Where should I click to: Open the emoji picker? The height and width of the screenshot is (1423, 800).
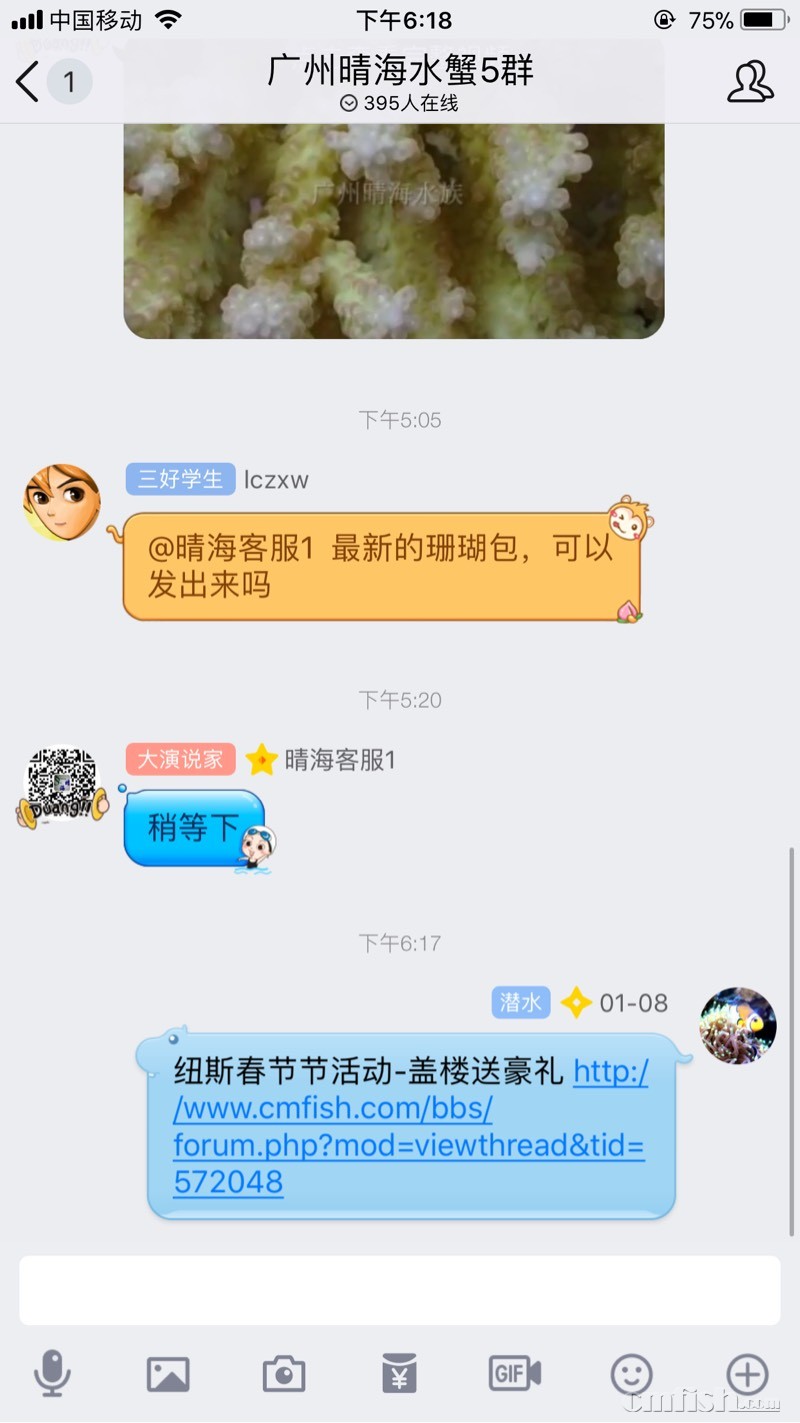(631, 1374)
